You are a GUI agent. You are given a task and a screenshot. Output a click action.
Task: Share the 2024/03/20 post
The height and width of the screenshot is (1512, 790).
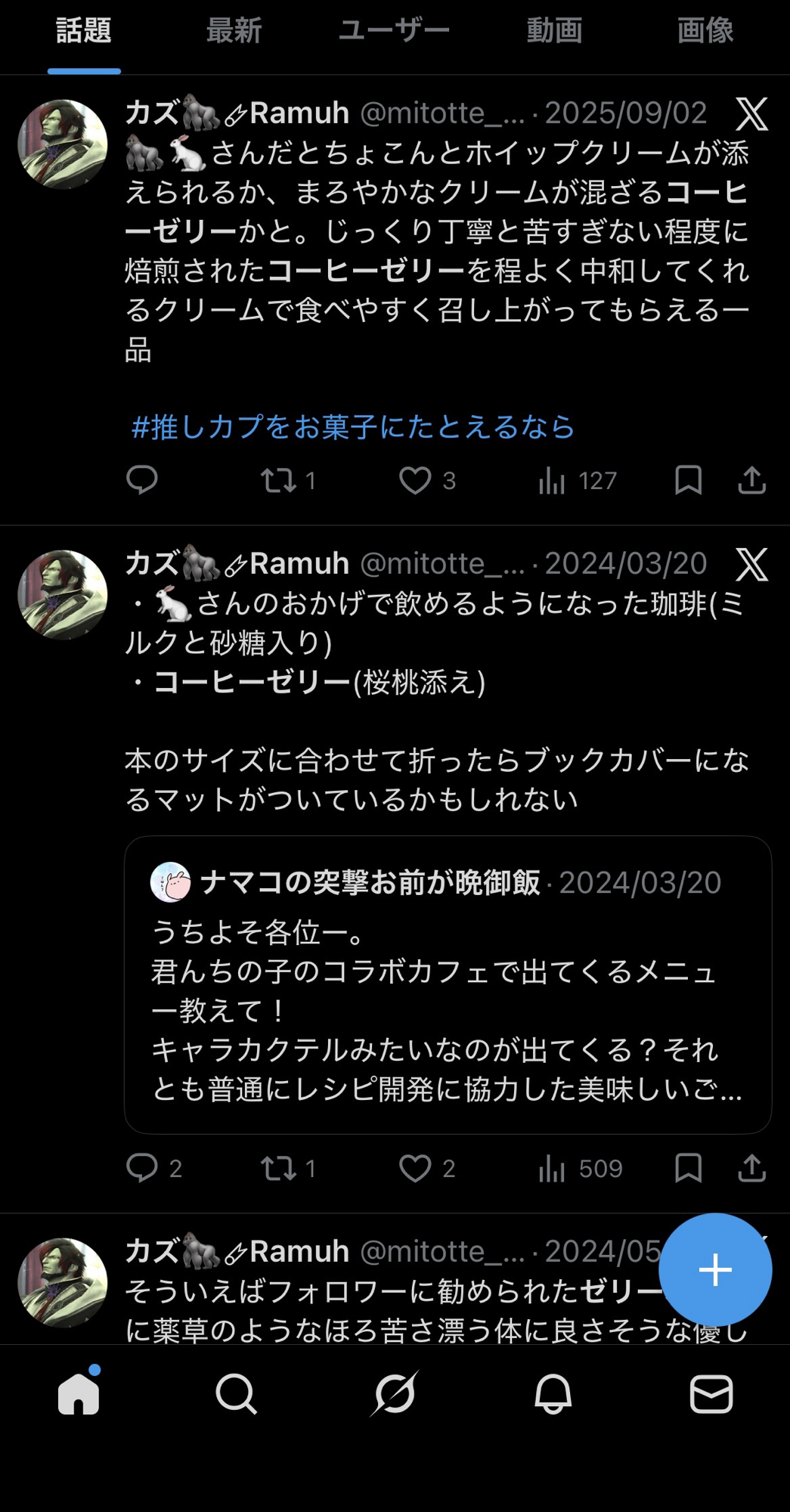[751, 1168]
